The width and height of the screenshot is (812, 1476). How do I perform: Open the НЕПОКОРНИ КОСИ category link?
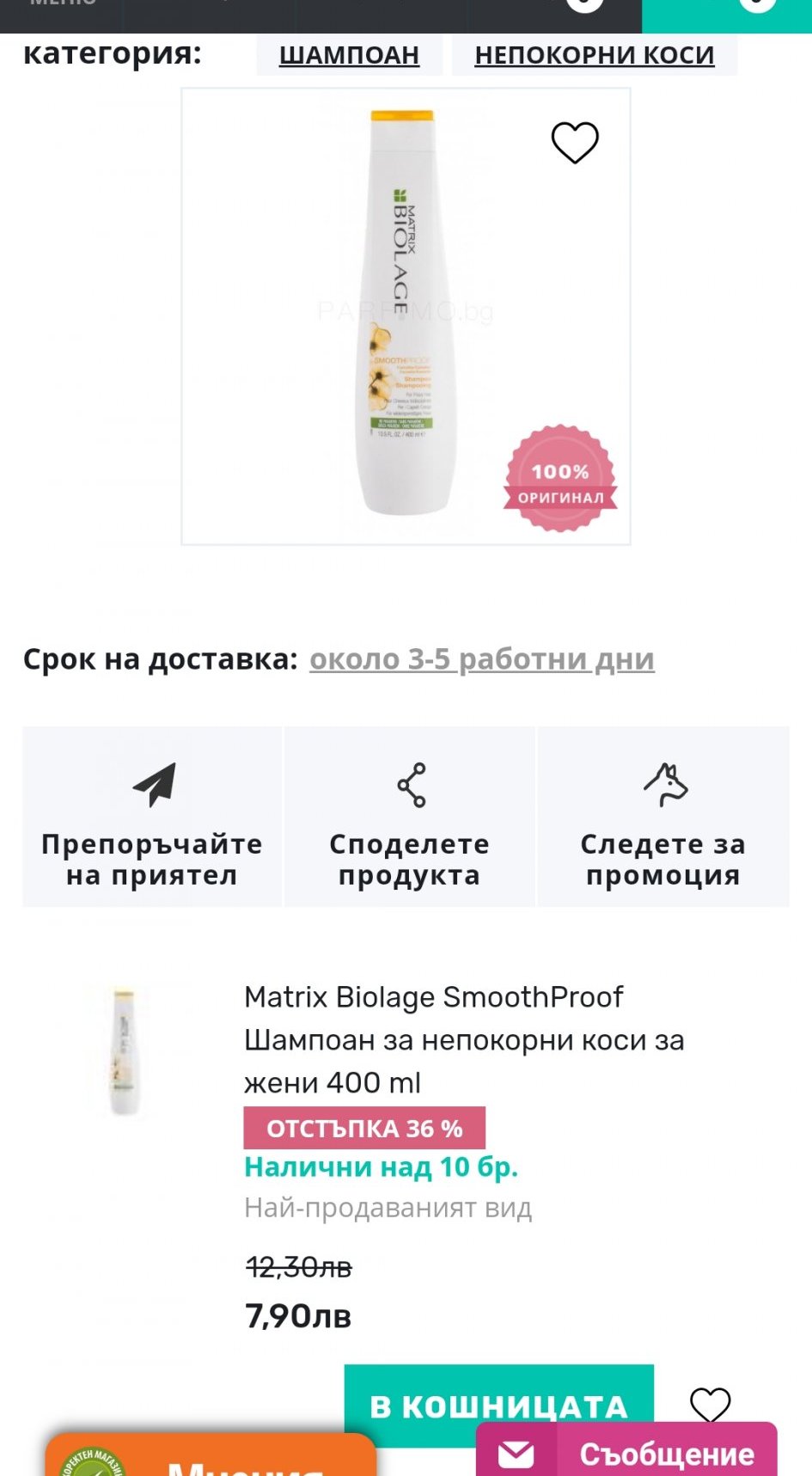coord(594,55)
